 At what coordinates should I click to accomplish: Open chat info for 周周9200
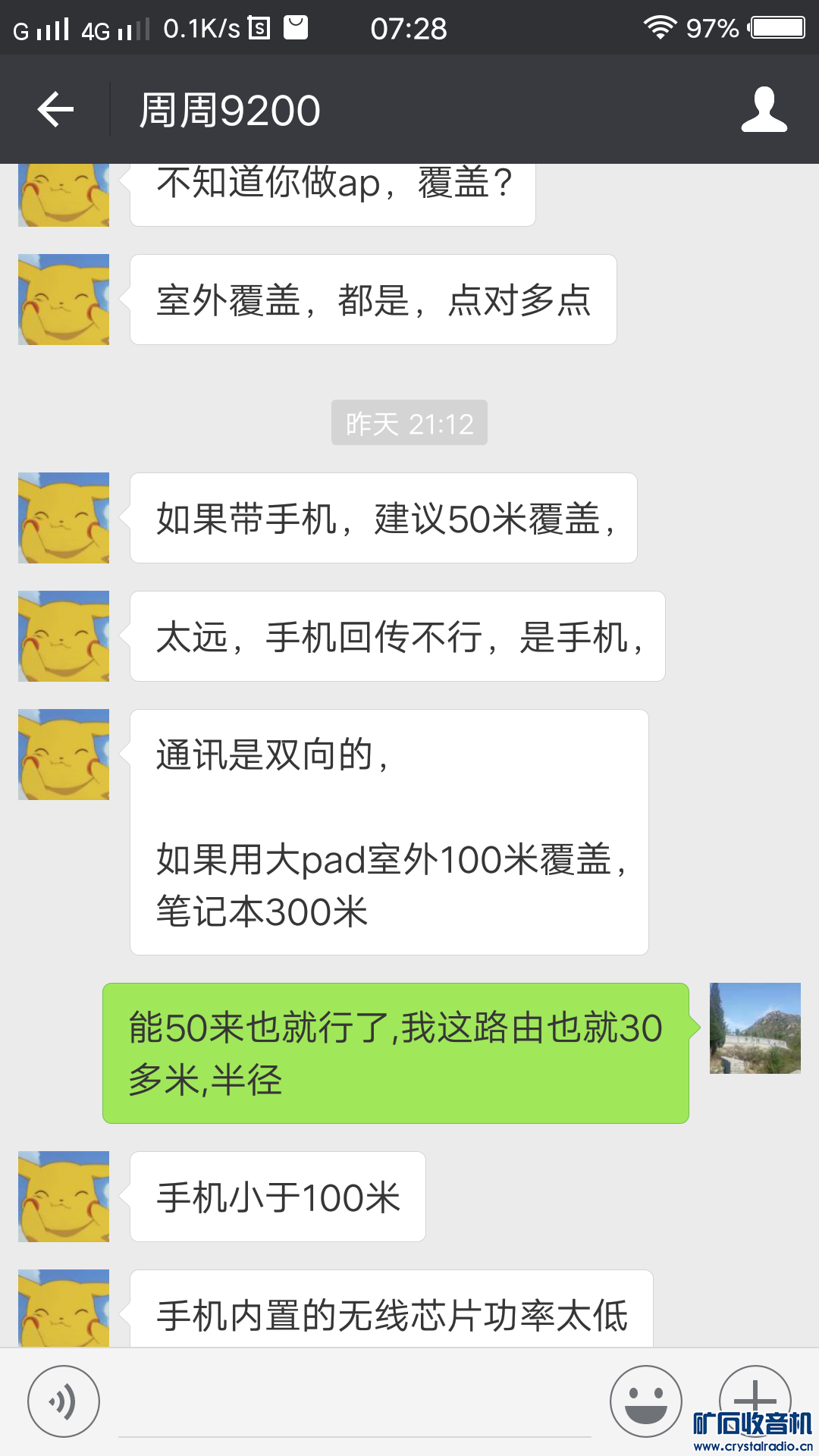tap(764, 110)
